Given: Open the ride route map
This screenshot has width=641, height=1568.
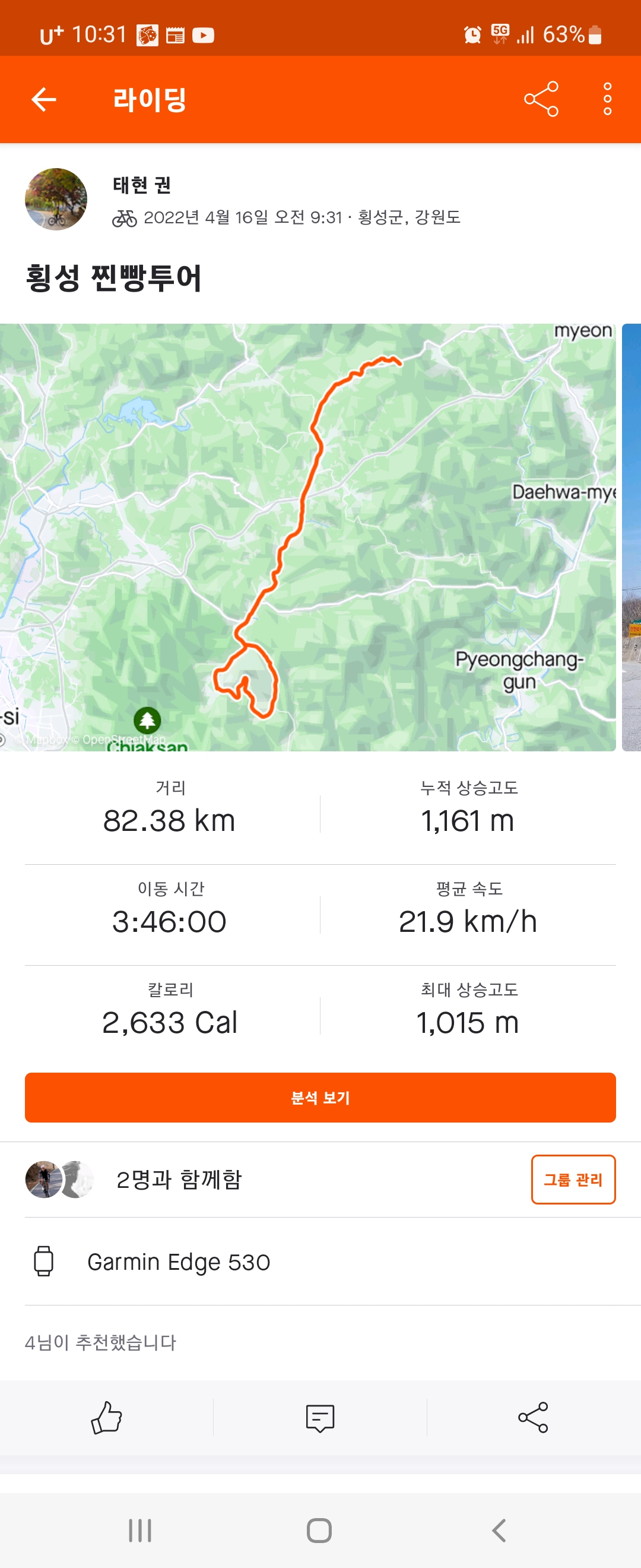Looking at the screenshot, I should (307, 537).
